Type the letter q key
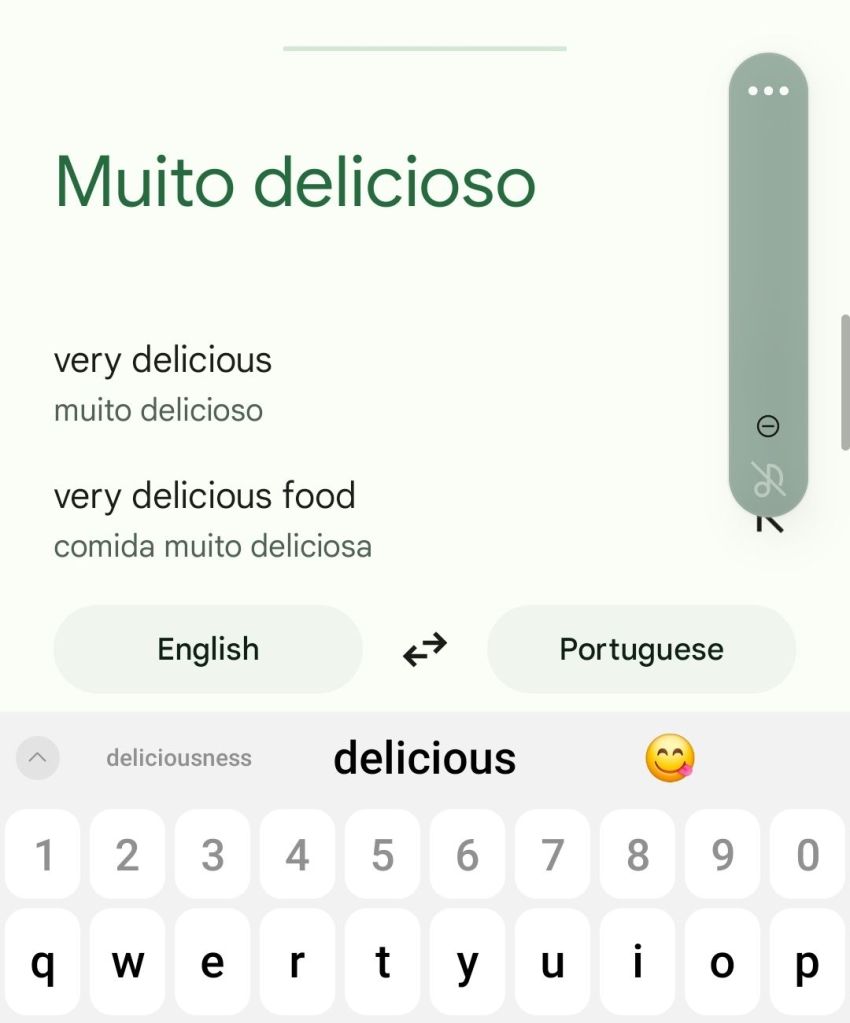 [43, 963]
